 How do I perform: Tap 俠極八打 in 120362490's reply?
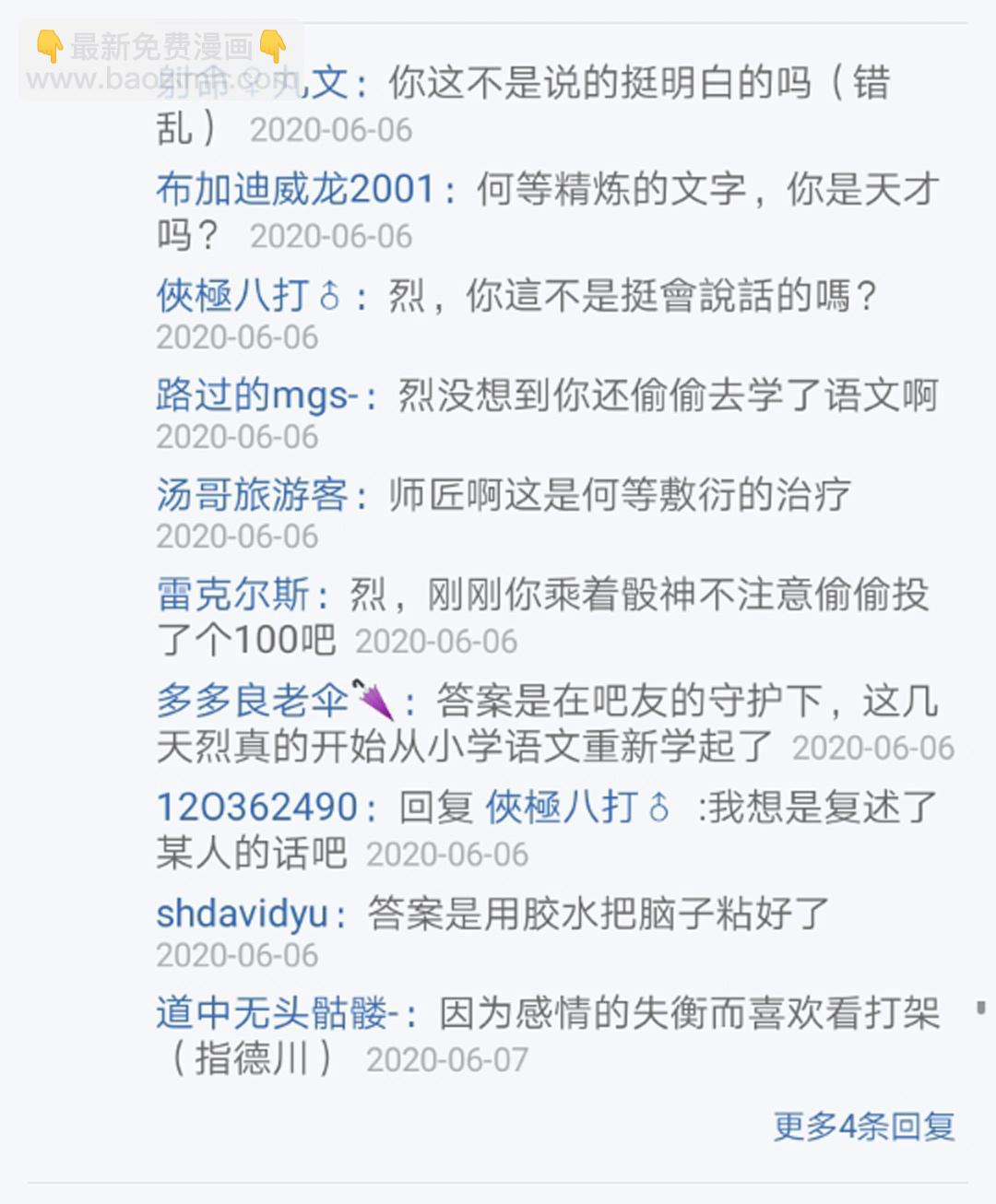576,808
